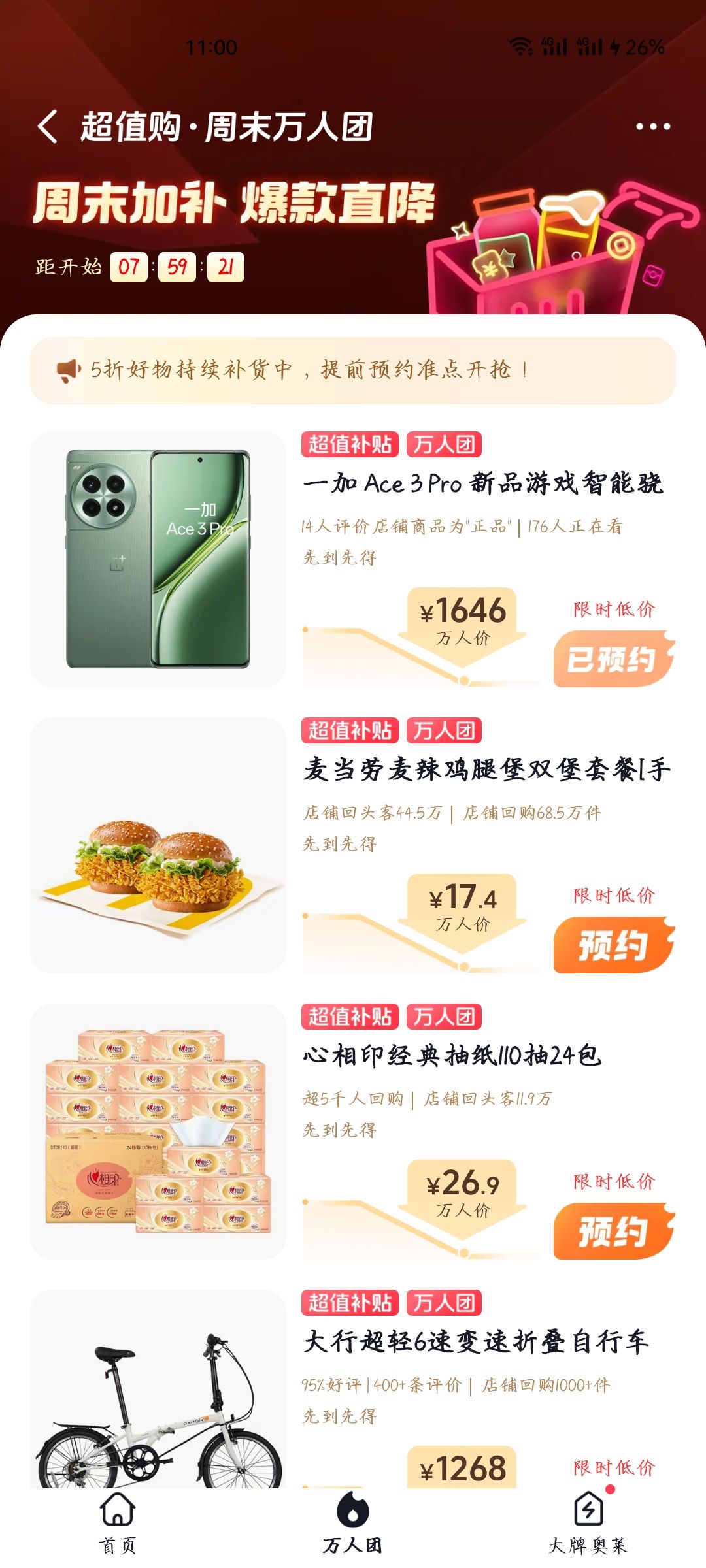Reserve 麦当劳麦辣鸡腿堡双堡套餐 via 预约
Screen dimensions: 706x1568
coord(613,945)
